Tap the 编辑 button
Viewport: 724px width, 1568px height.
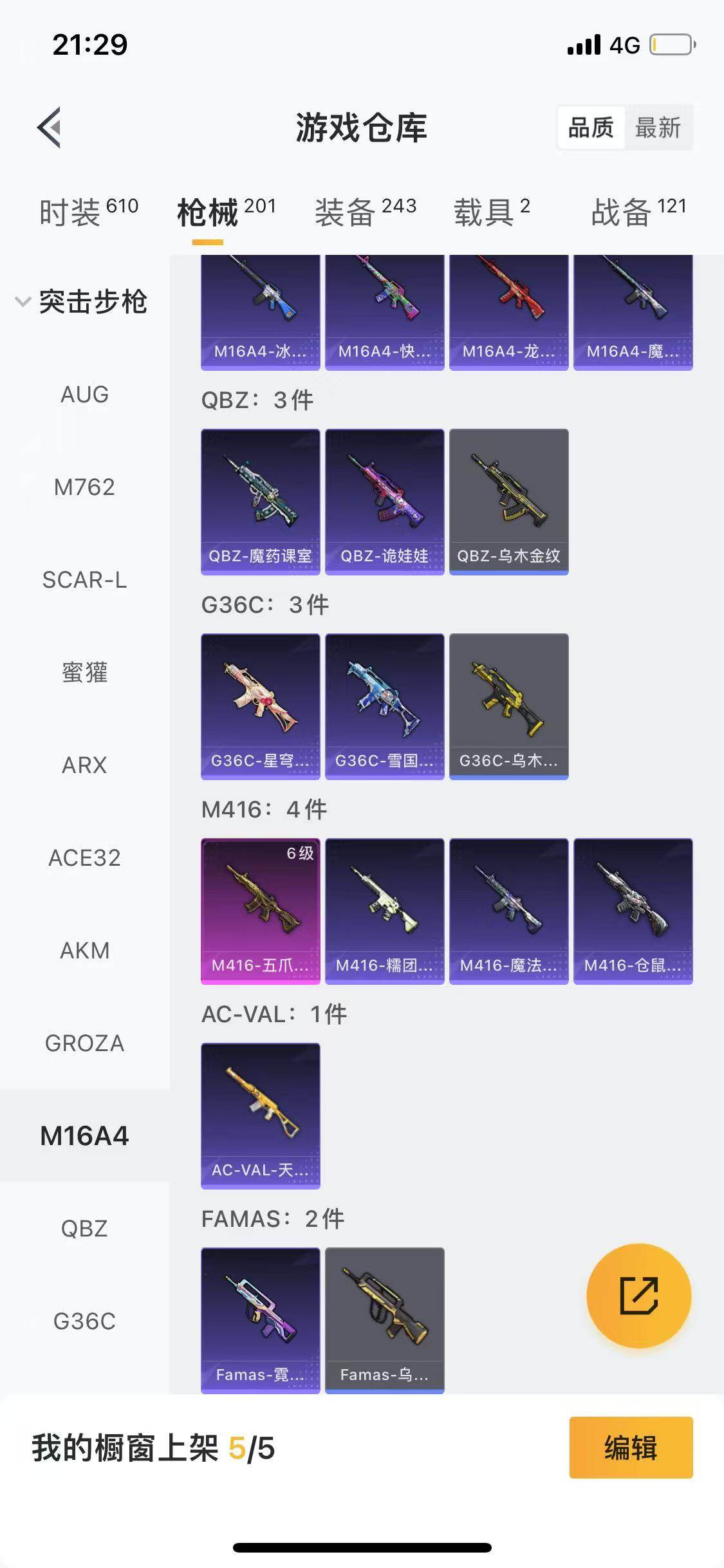[x=631, y=1448]
